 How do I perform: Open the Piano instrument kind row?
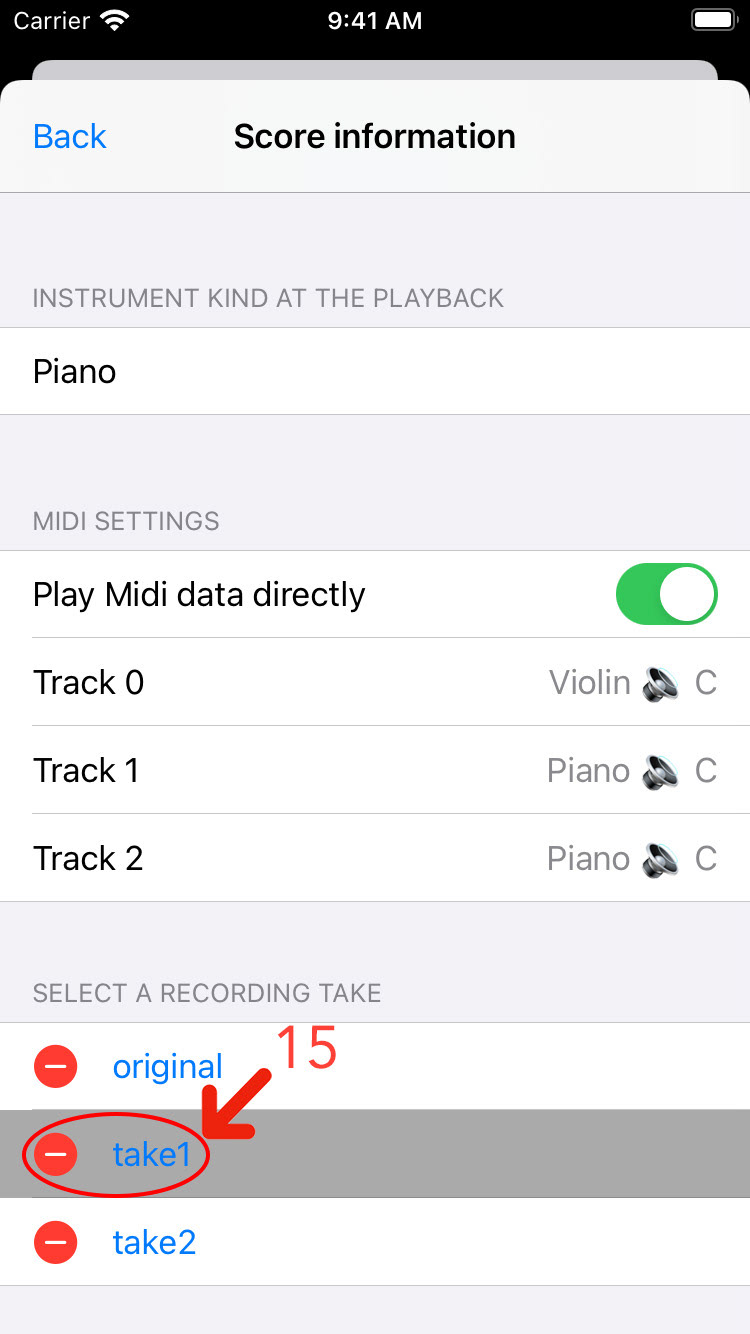375,371
